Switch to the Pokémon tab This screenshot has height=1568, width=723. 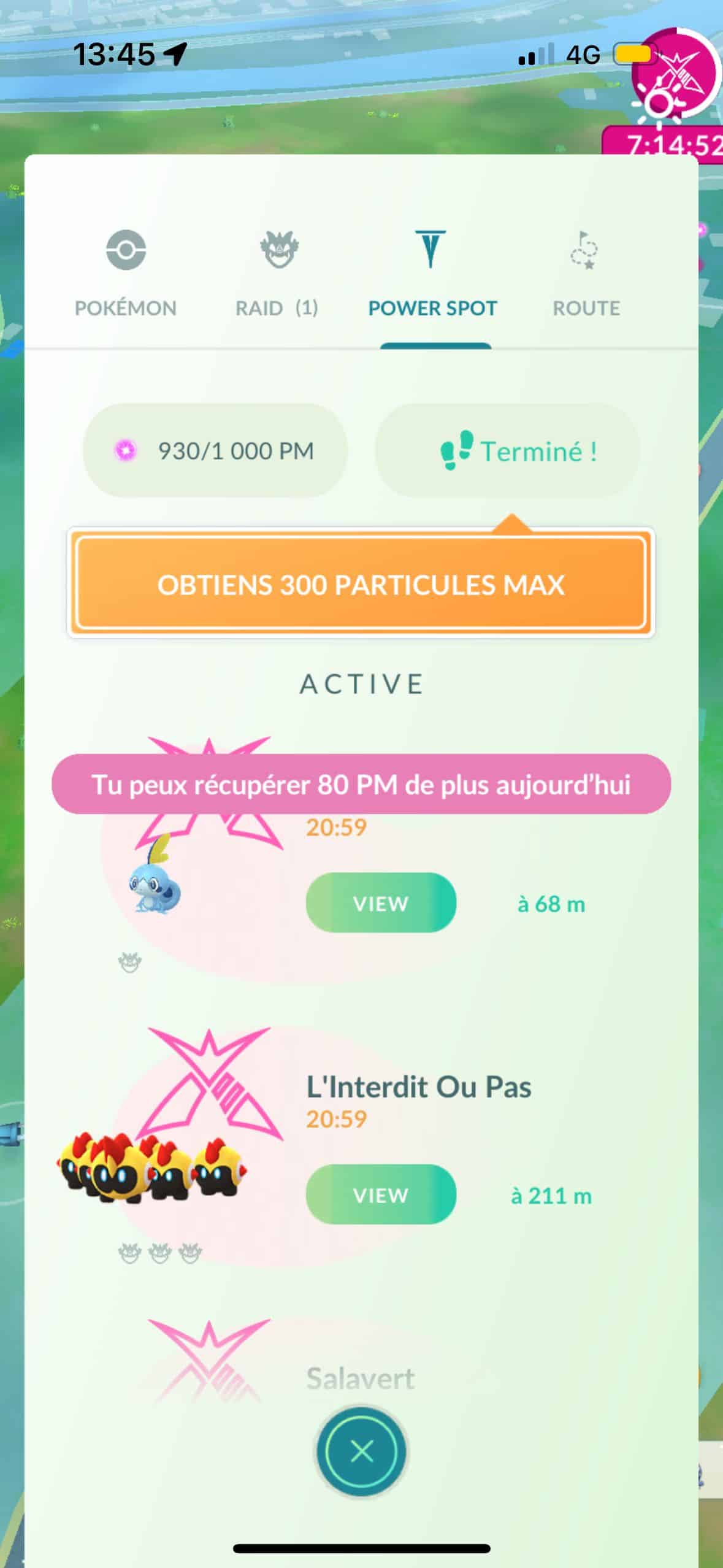tap(126, 274)
